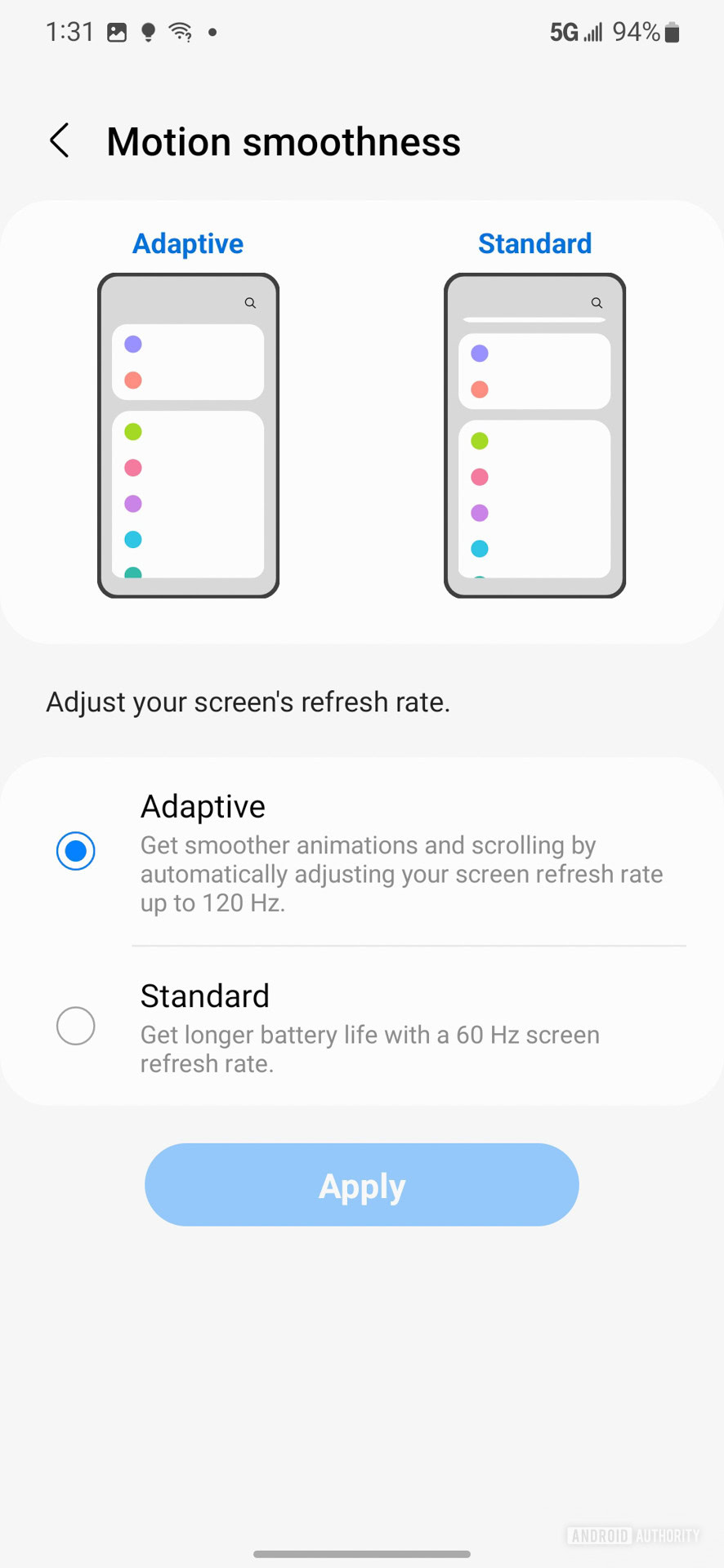Choose Standard 60 Hz refresh rate
The height and width of the screenshot is (1568, 724).
pyautogui.click(x=76, y=1025)
